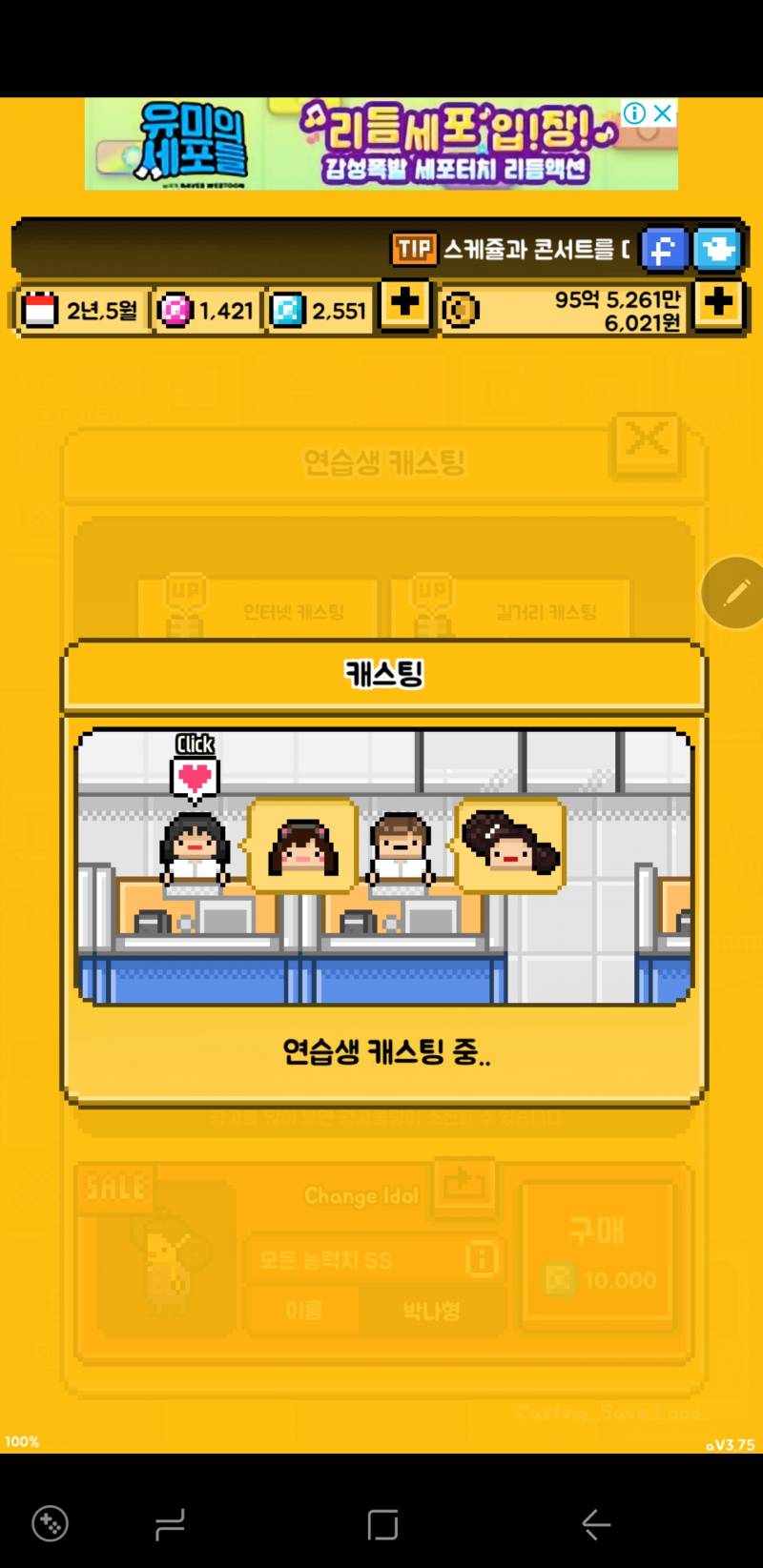Tap the gold coin icon beside the money balance
Viewport: 763px width, 1568px height.
point(462,309)
